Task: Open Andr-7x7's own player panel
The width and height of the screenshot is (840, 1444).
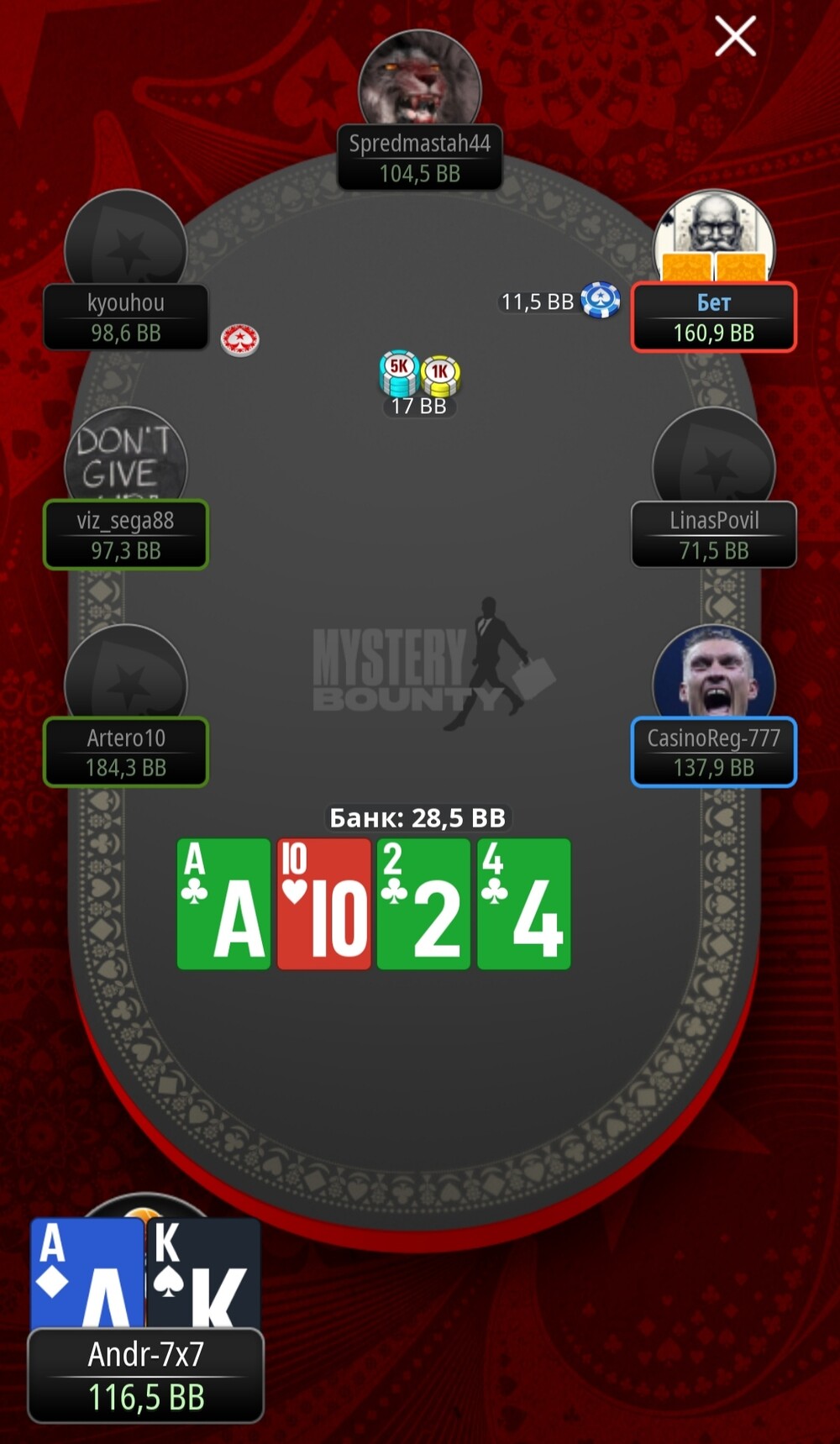Action: 146,1375
